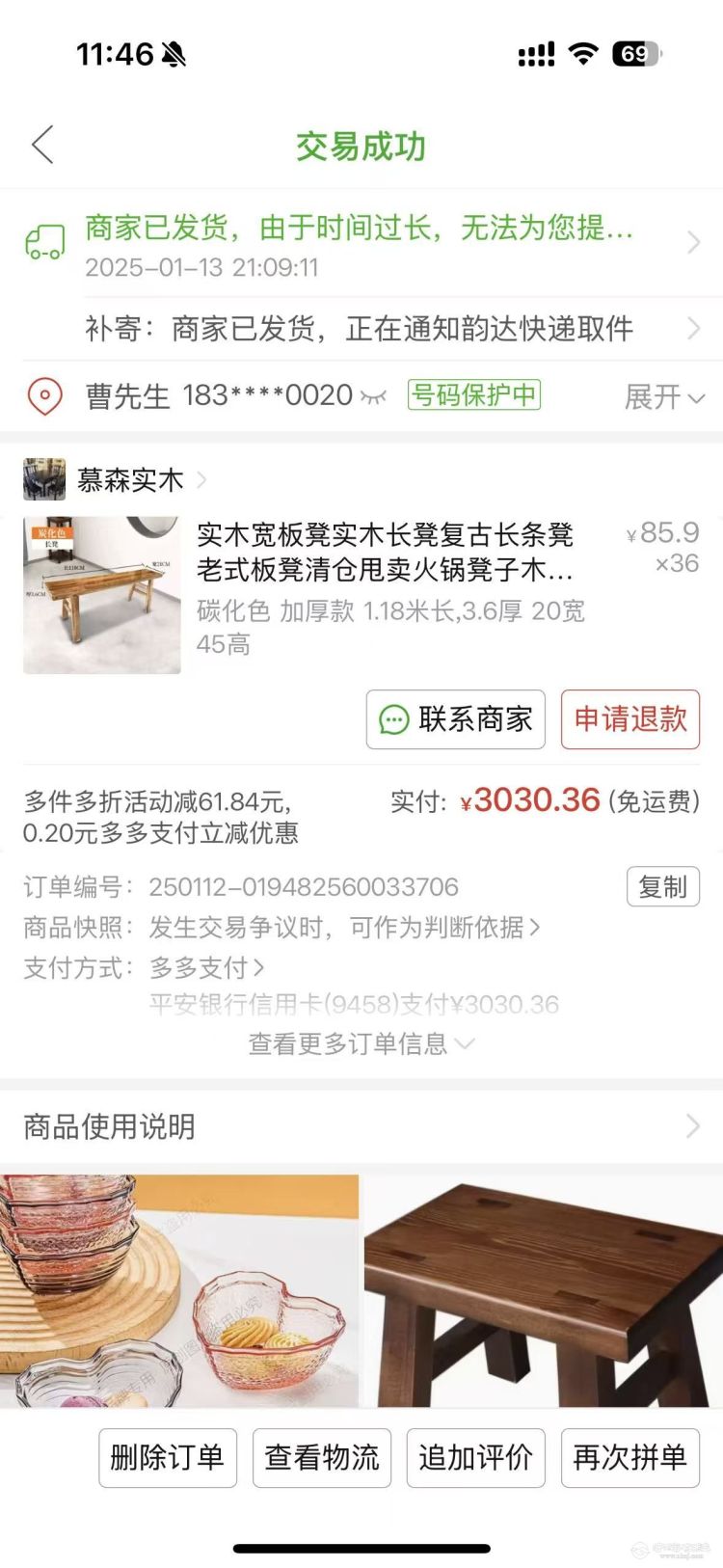Viewport: 723px width, 1568px height.
Task: Tap 申请退款 to request a refund
Action: coord(630,719)
